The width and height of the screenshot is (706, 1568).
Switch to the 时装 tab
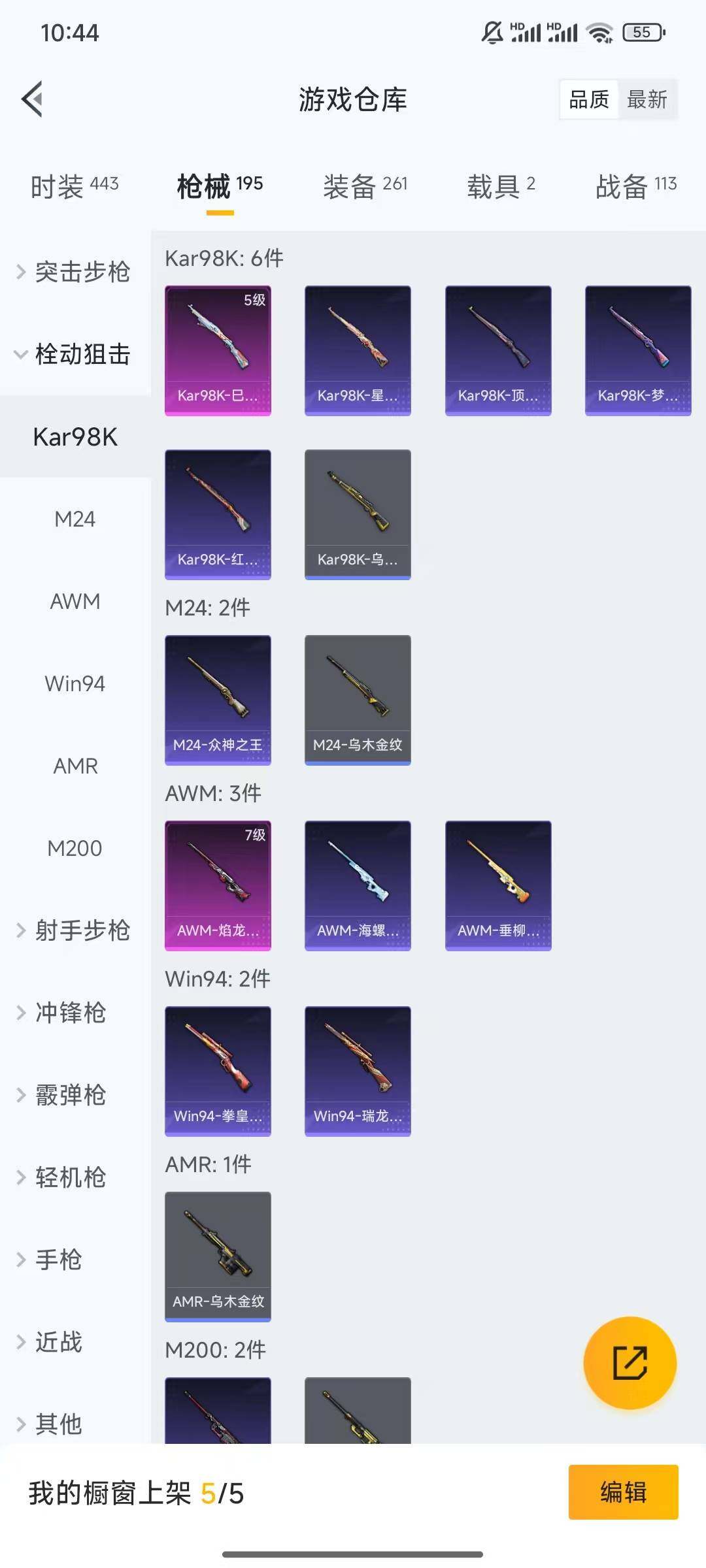click(x=75, y=186)
